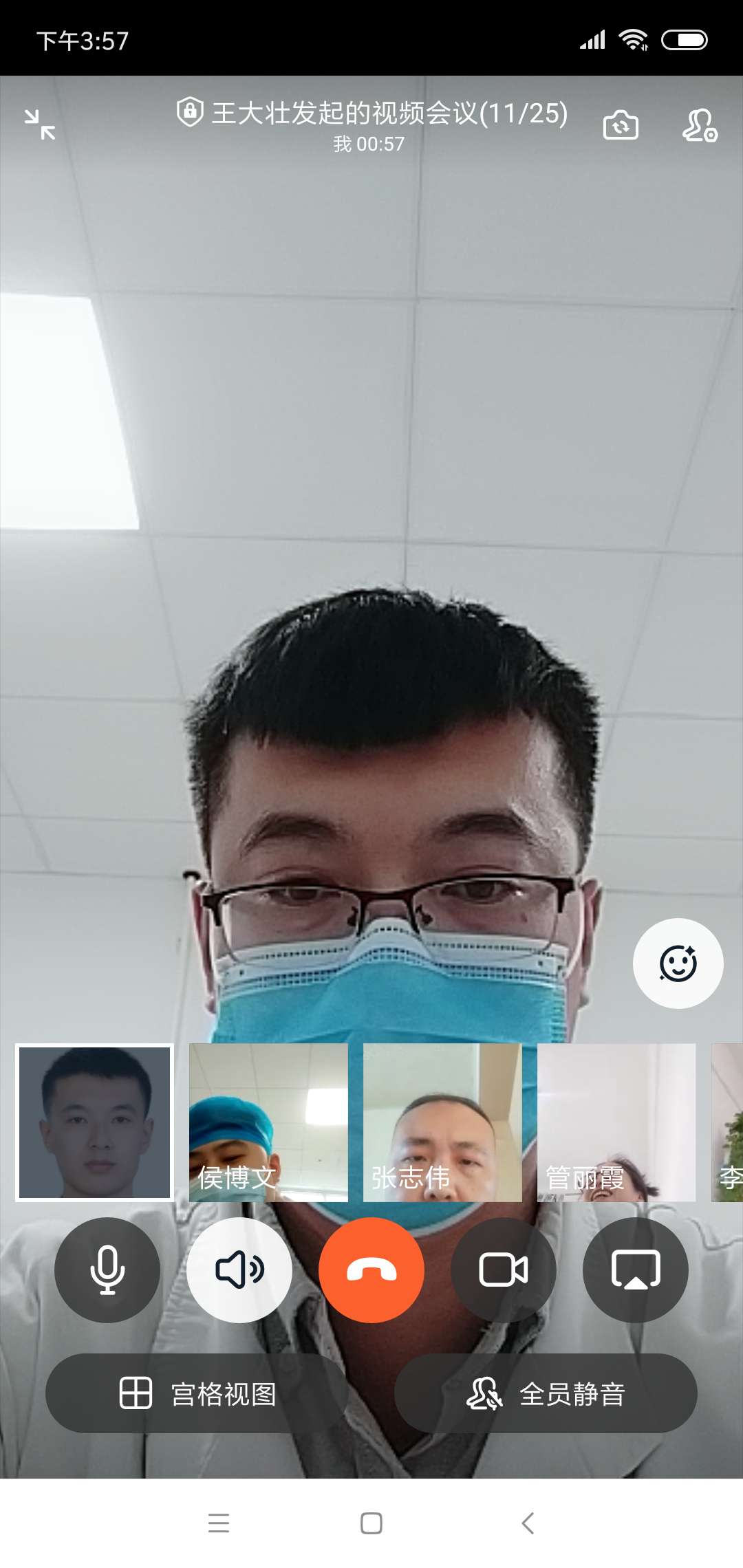Minimize the video call window

[x=40, y=124]
